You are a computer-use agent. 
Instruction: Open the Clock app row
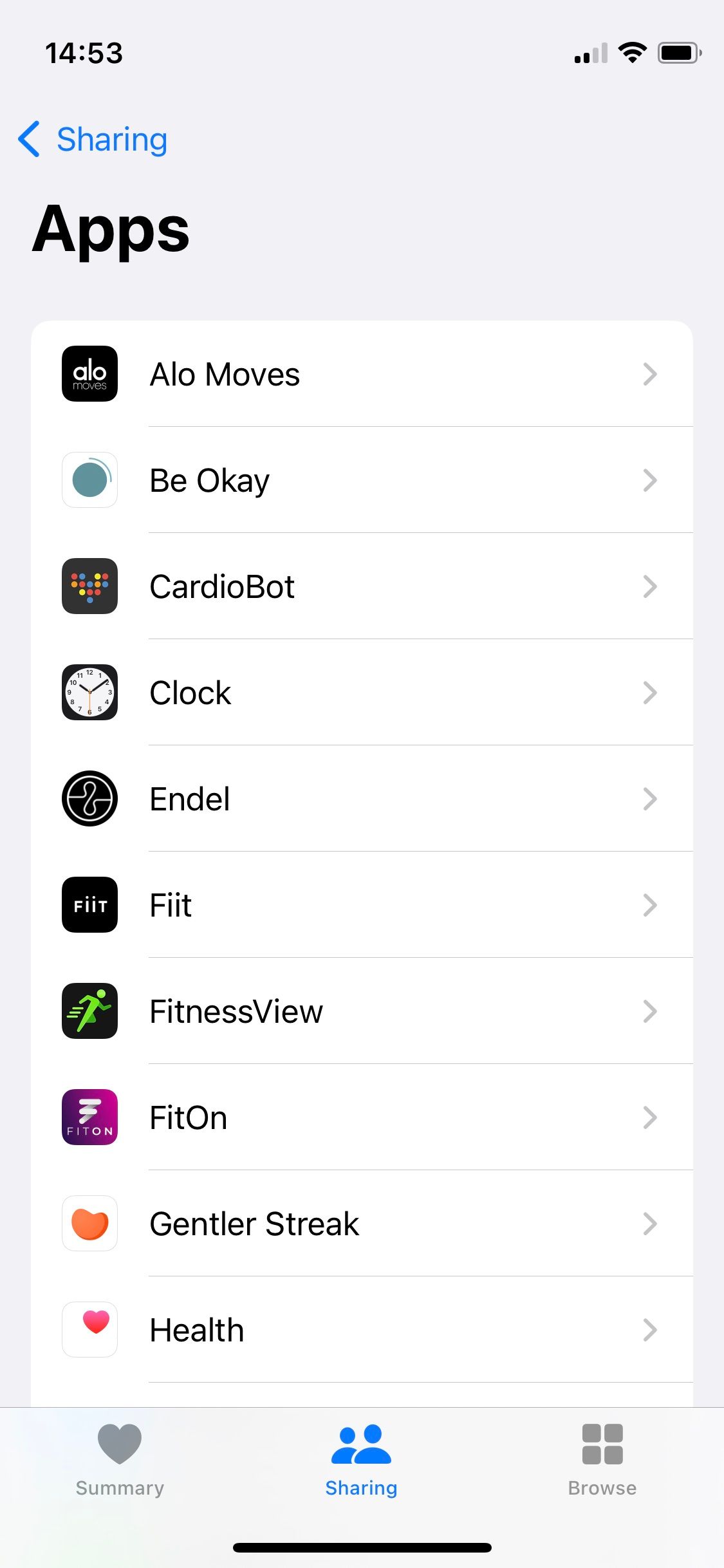[362, 693]
